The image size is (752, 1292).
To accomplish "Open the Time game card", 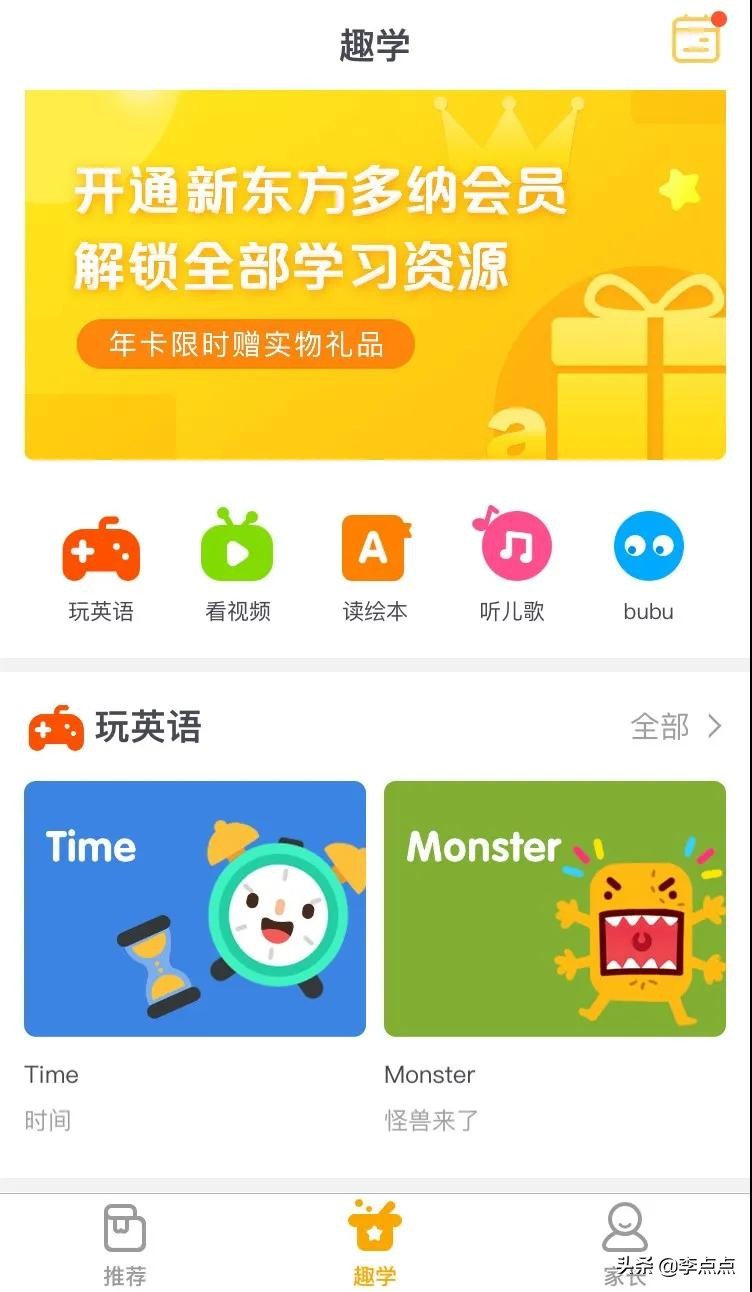I will [x=194, y=908].
